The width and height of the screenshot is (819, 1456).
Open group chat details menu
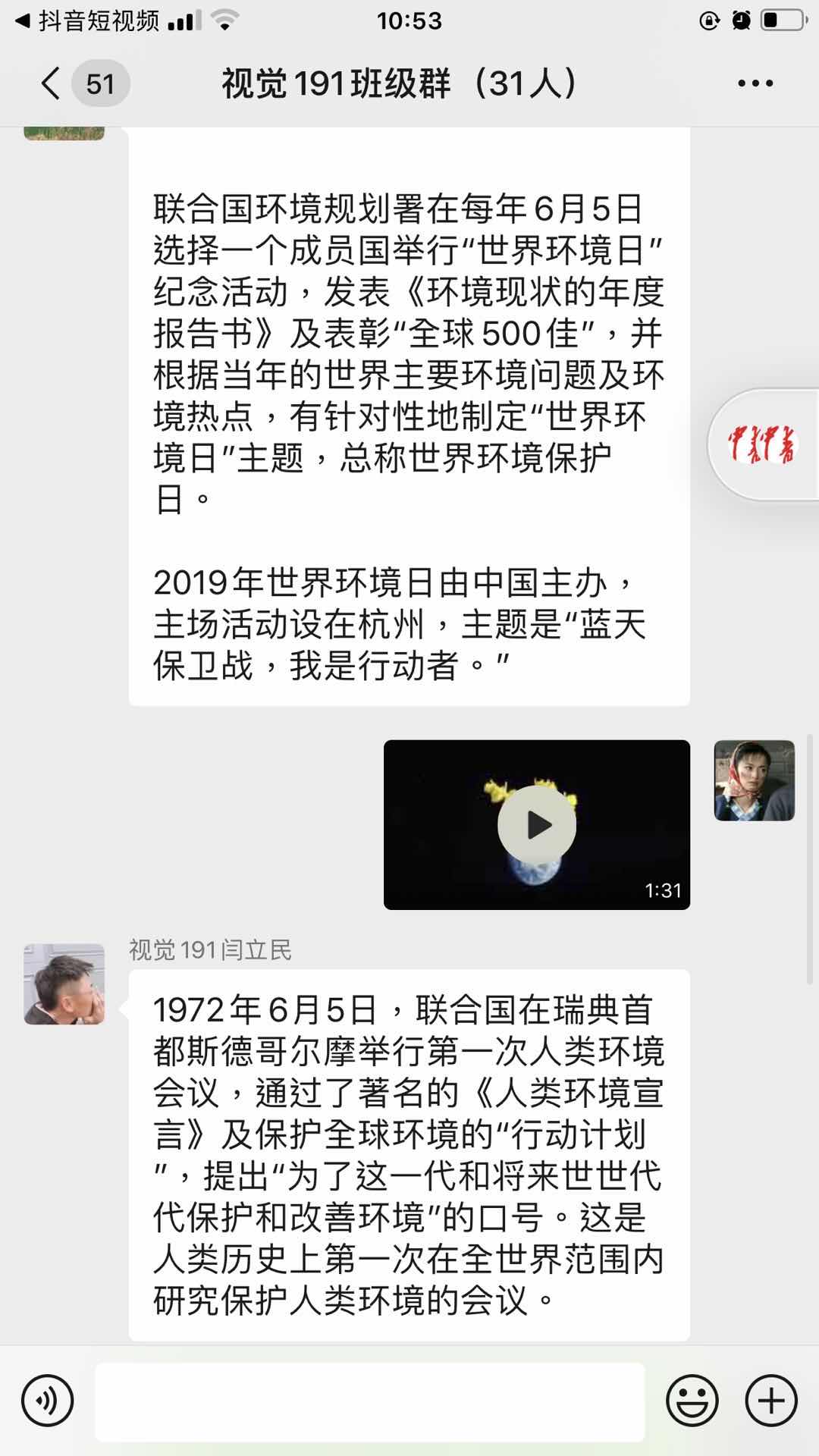click(755, 83)
